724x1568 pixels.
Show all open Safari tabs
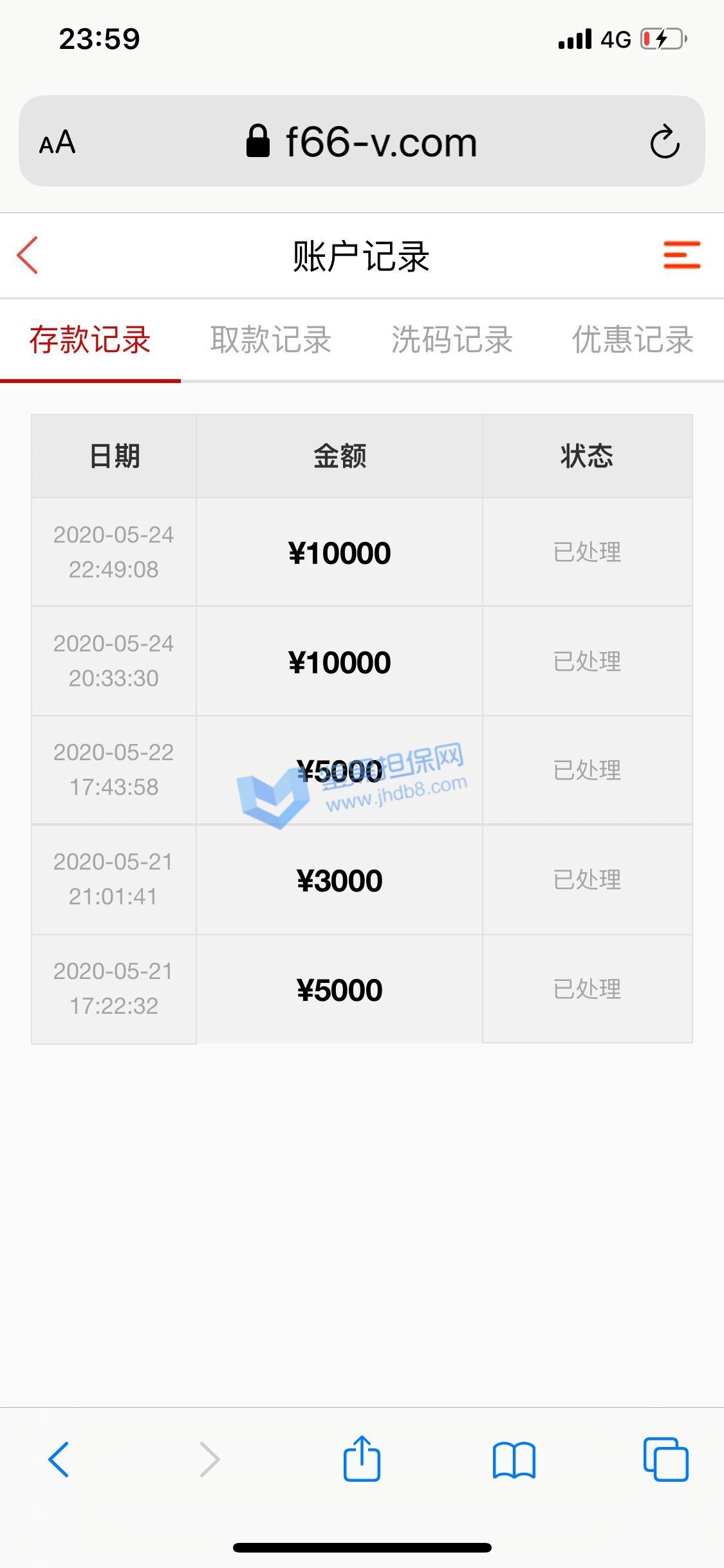[x=665, y=1459]
